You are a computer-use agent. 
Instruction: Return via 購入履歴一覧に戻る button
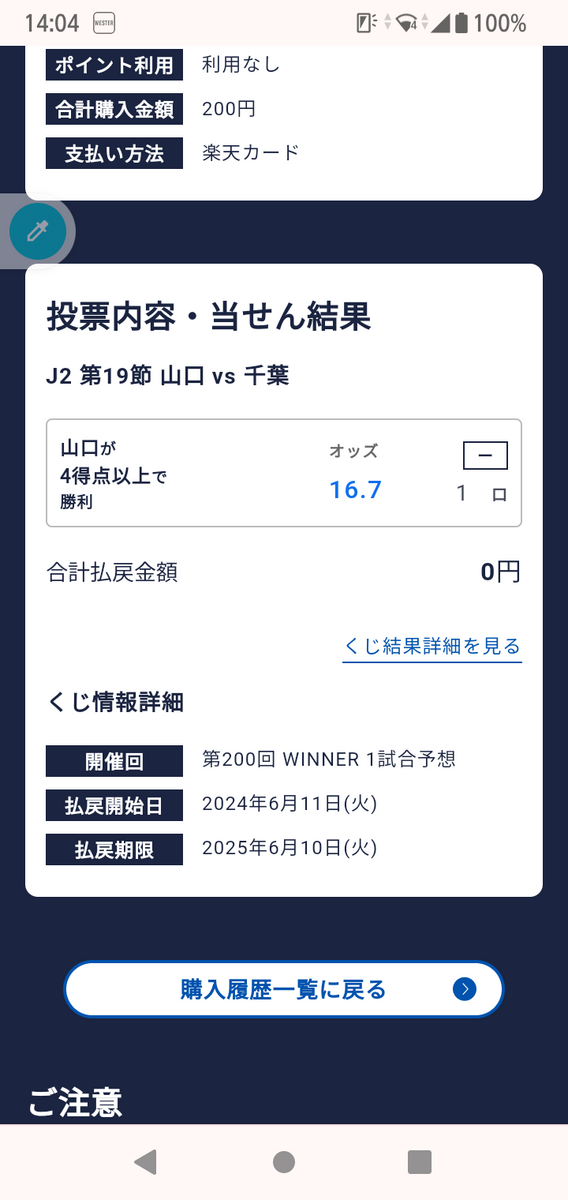pyautogui.click(x=284, y=990)
